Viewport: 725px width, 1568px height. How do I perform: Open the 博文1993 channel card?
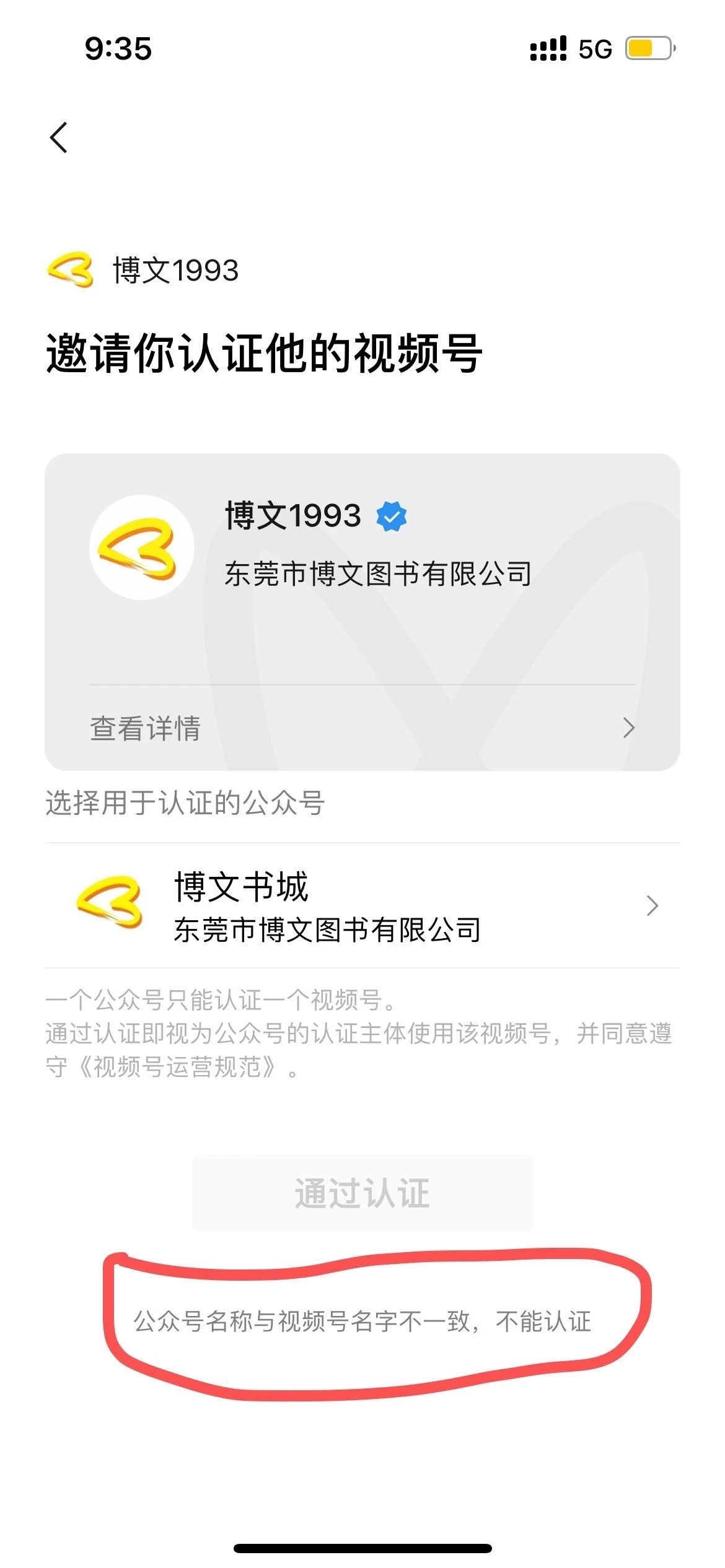point(362,568)
